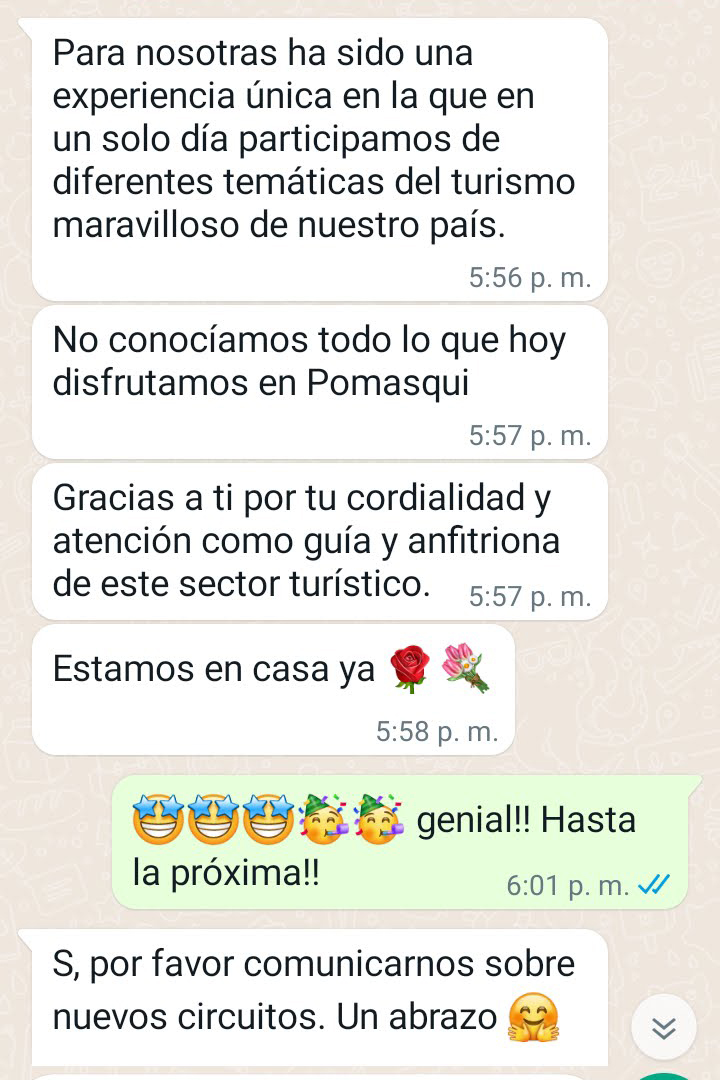Jump to the latest messages with the double-chevron button
This screenshot has width=720, height=1080.
pos(665,1027)
